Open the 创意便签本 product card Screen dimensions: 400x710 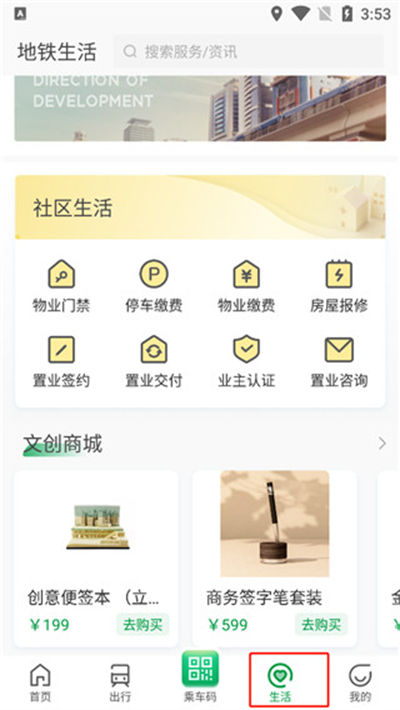96,559
